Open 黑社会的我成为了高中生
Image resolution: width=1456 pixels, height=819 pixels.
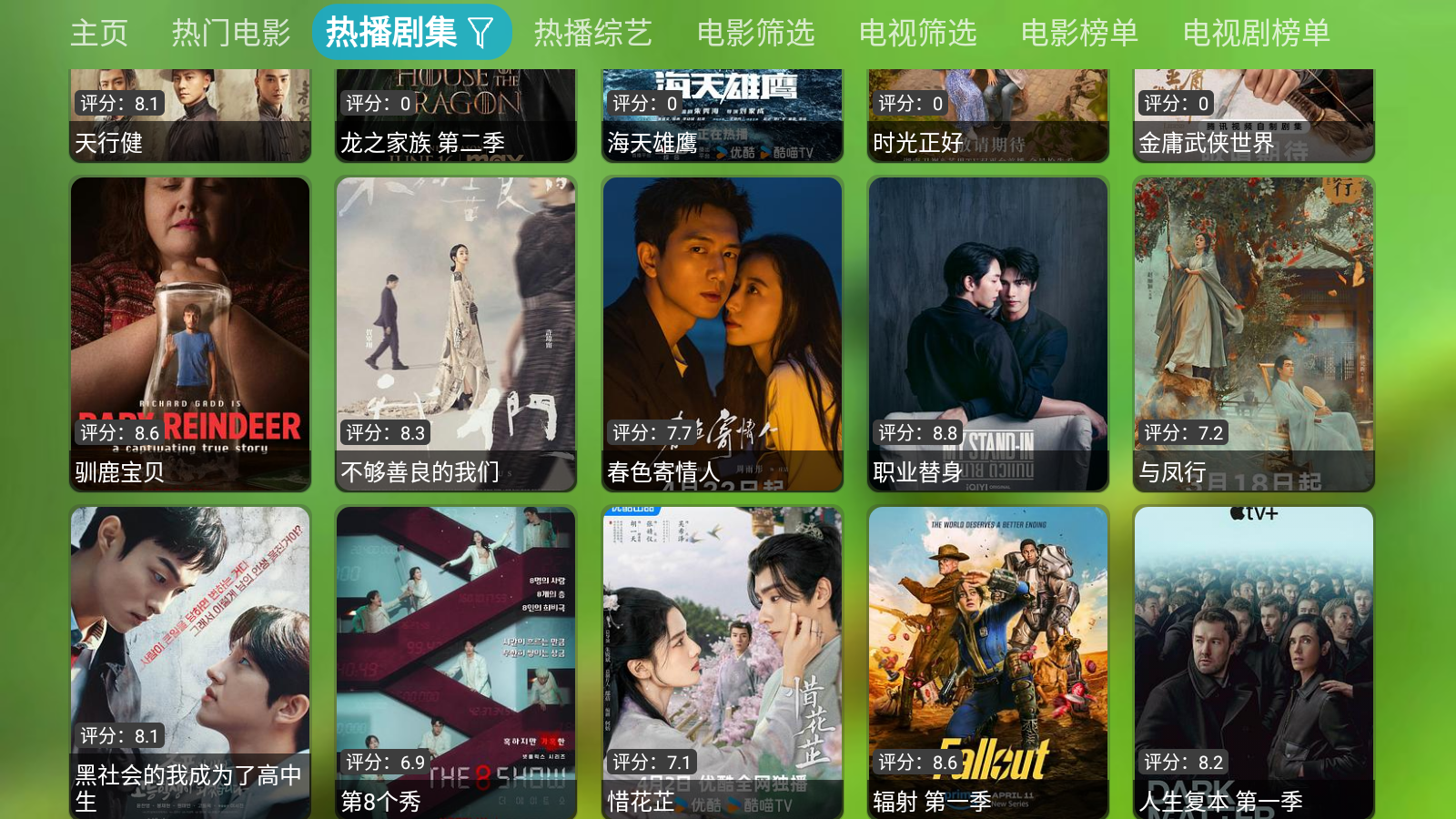(190, 662)
